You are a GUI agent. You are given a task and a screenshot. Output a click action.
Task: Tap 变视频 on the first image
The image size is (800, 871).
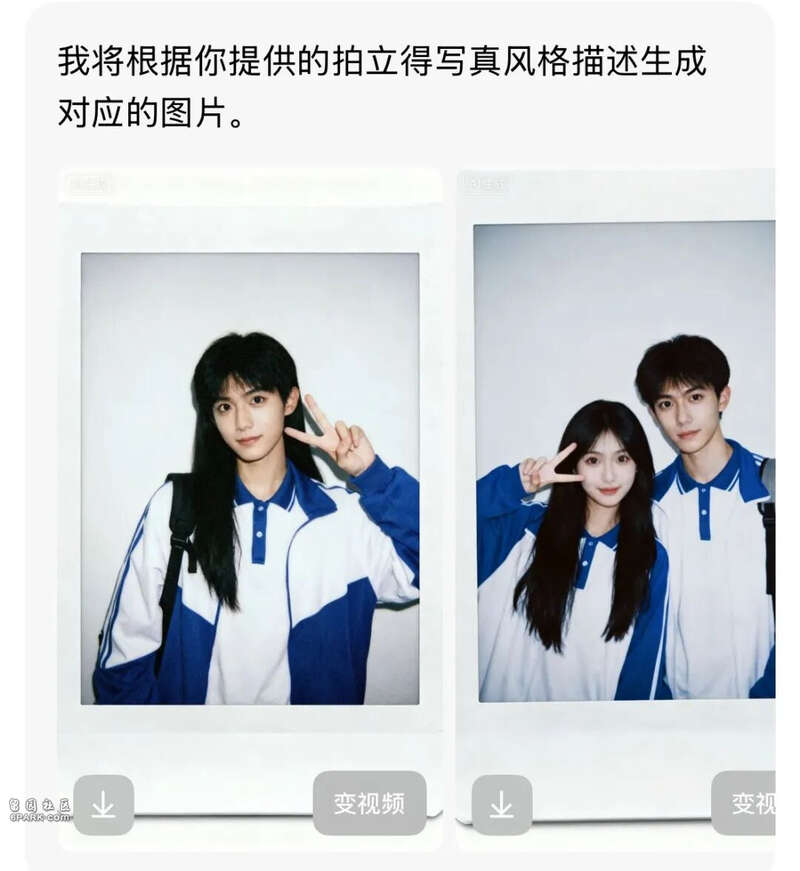click(x=369, y=803)
